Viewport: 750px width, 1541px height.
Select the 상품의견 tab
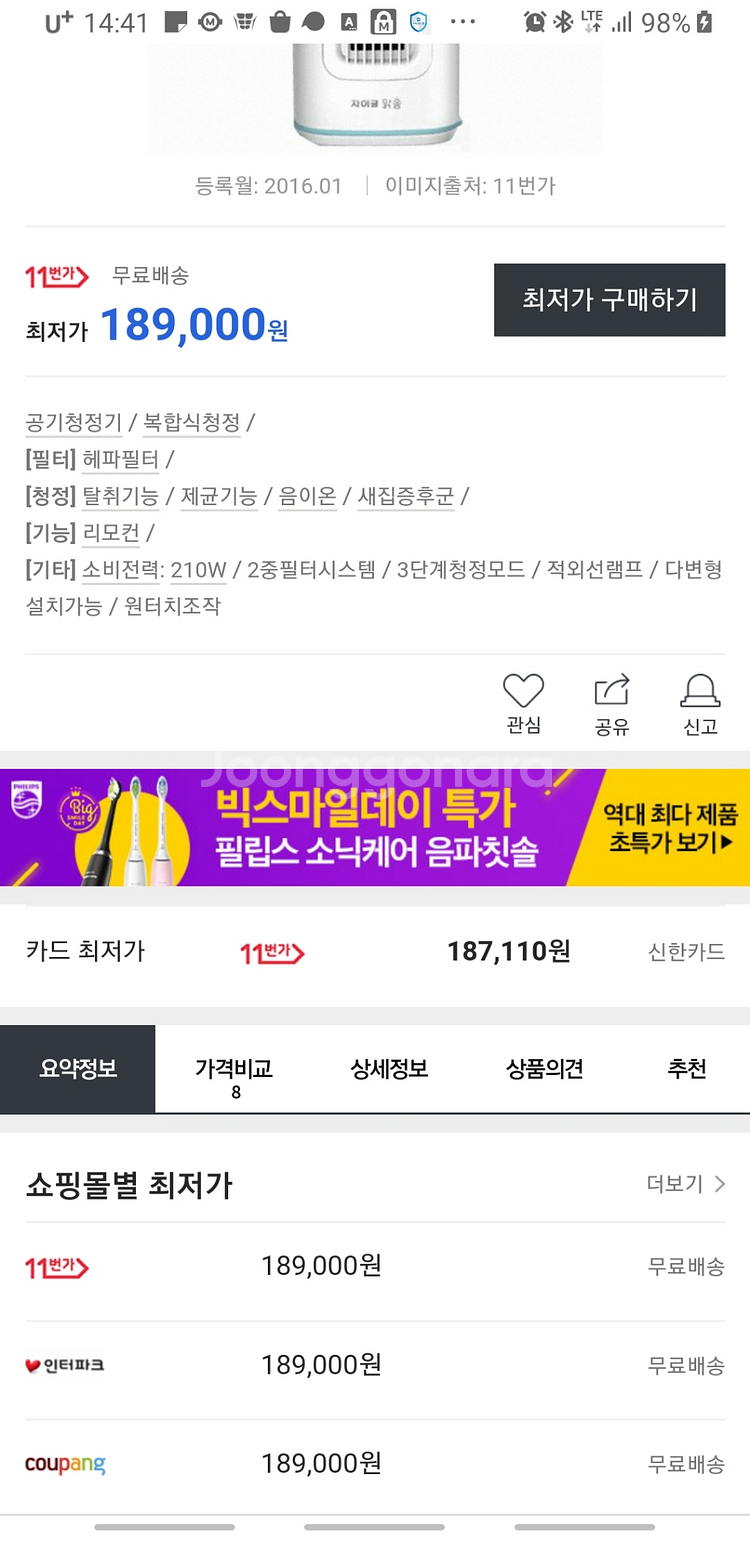pos(543,1068)
